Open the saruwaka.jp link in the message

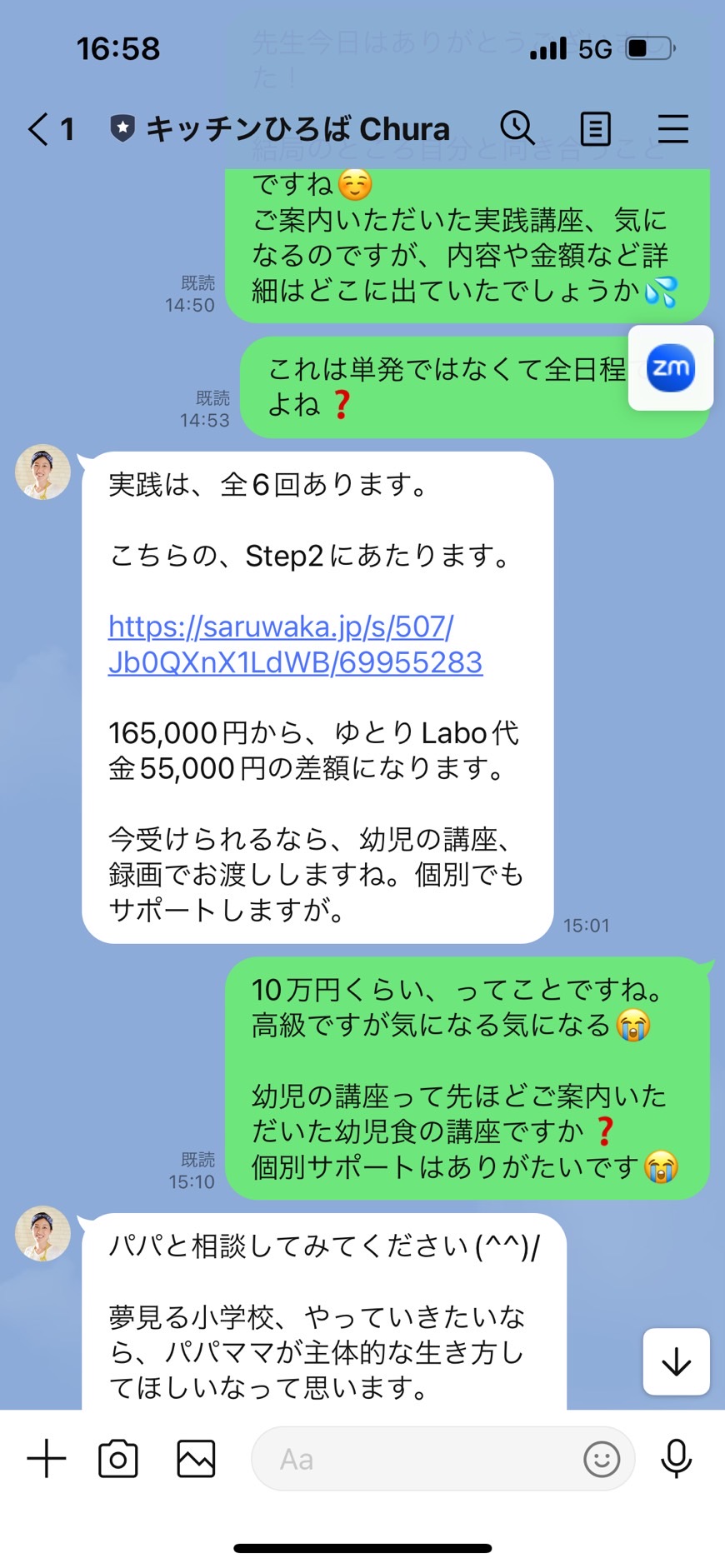tap(295, 644)
